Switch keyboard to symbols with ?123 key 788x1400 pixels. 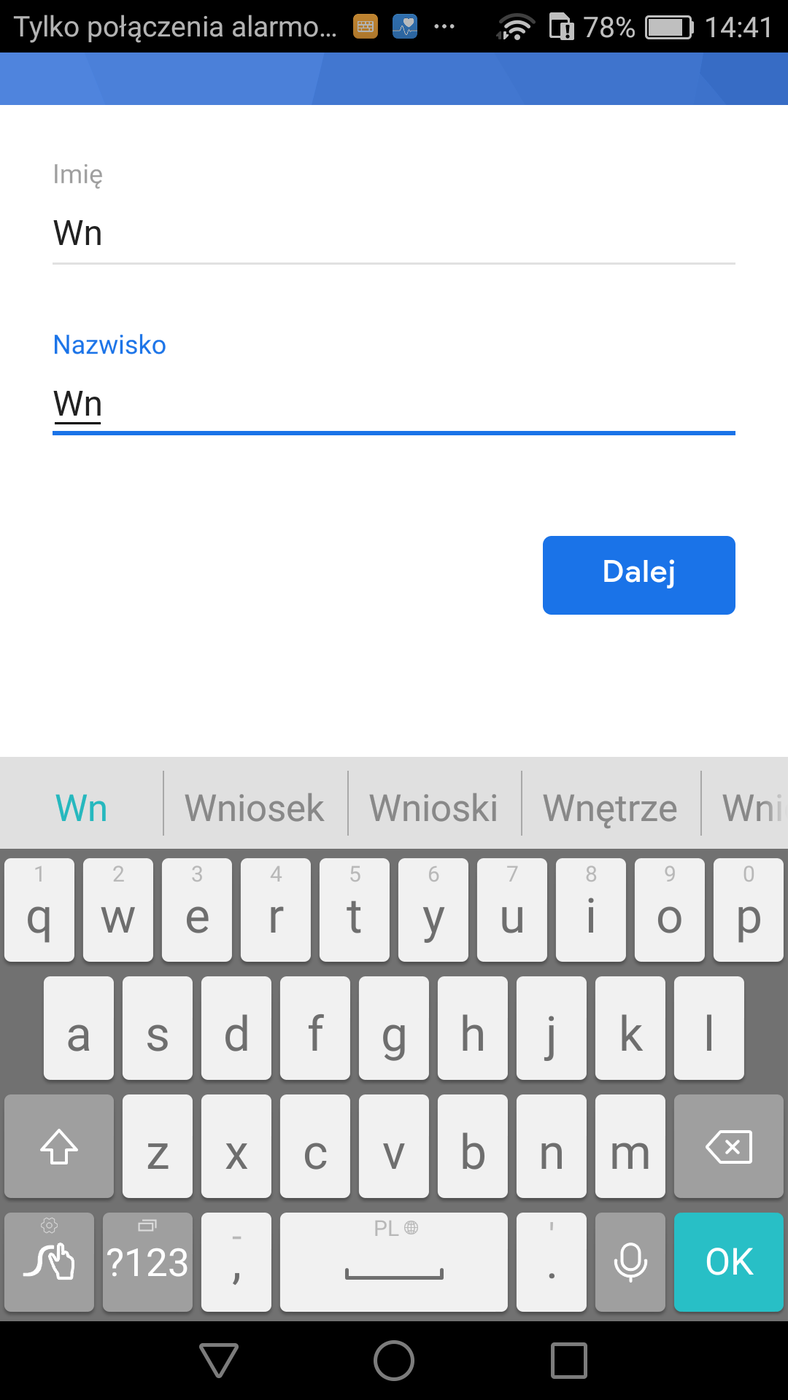click(147, 1262)
